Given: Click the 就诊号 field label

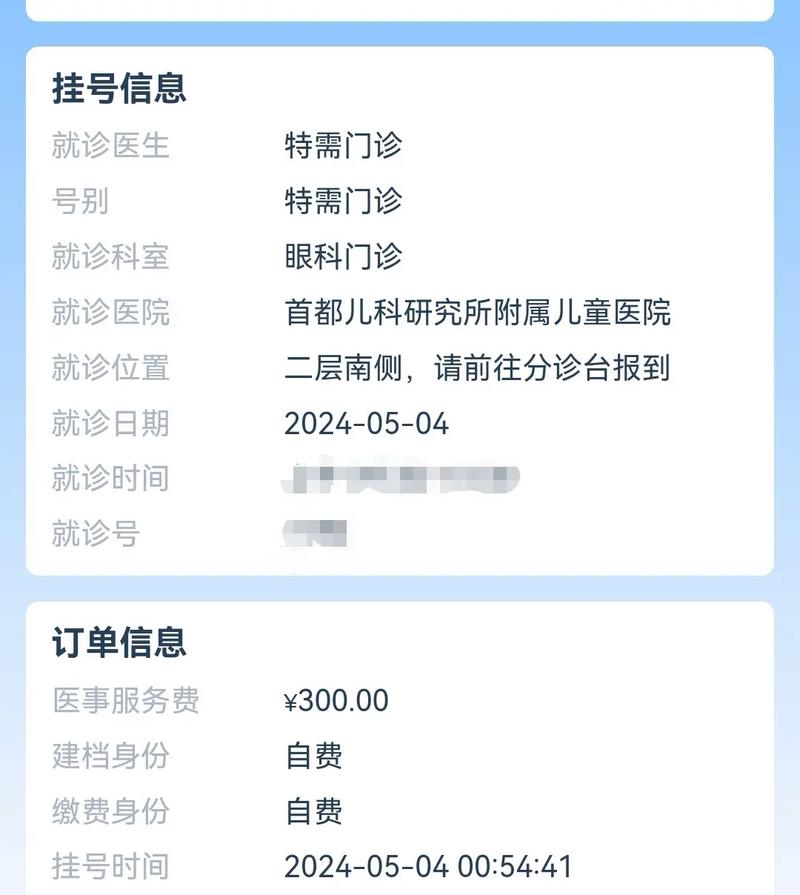Looking at the screenshot, I should click(x=97, y=536).
